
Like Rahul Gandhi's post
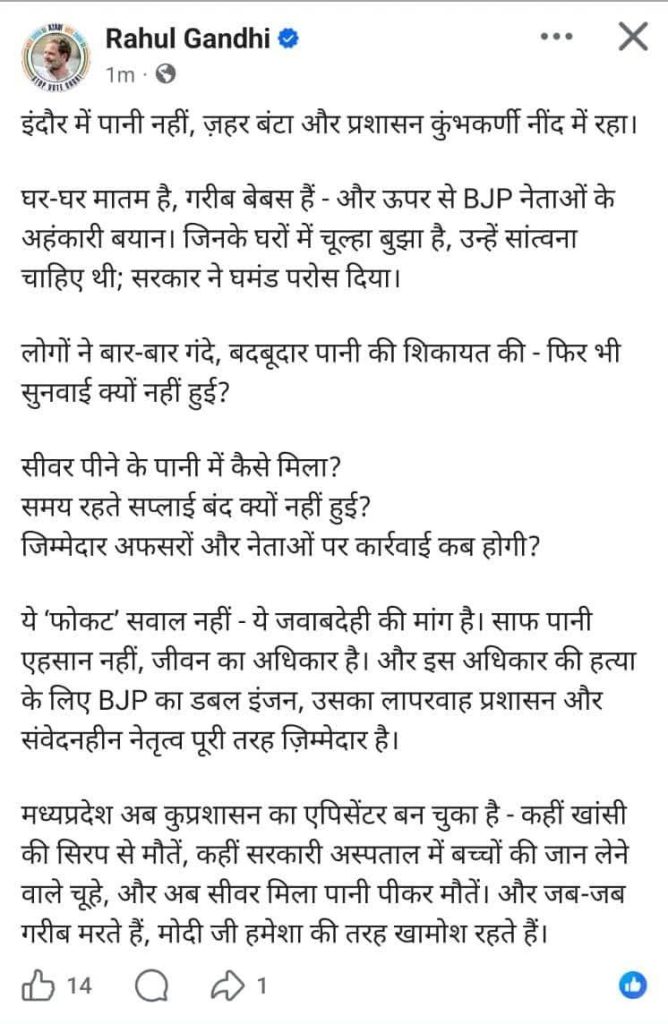[x=41, y=986]
